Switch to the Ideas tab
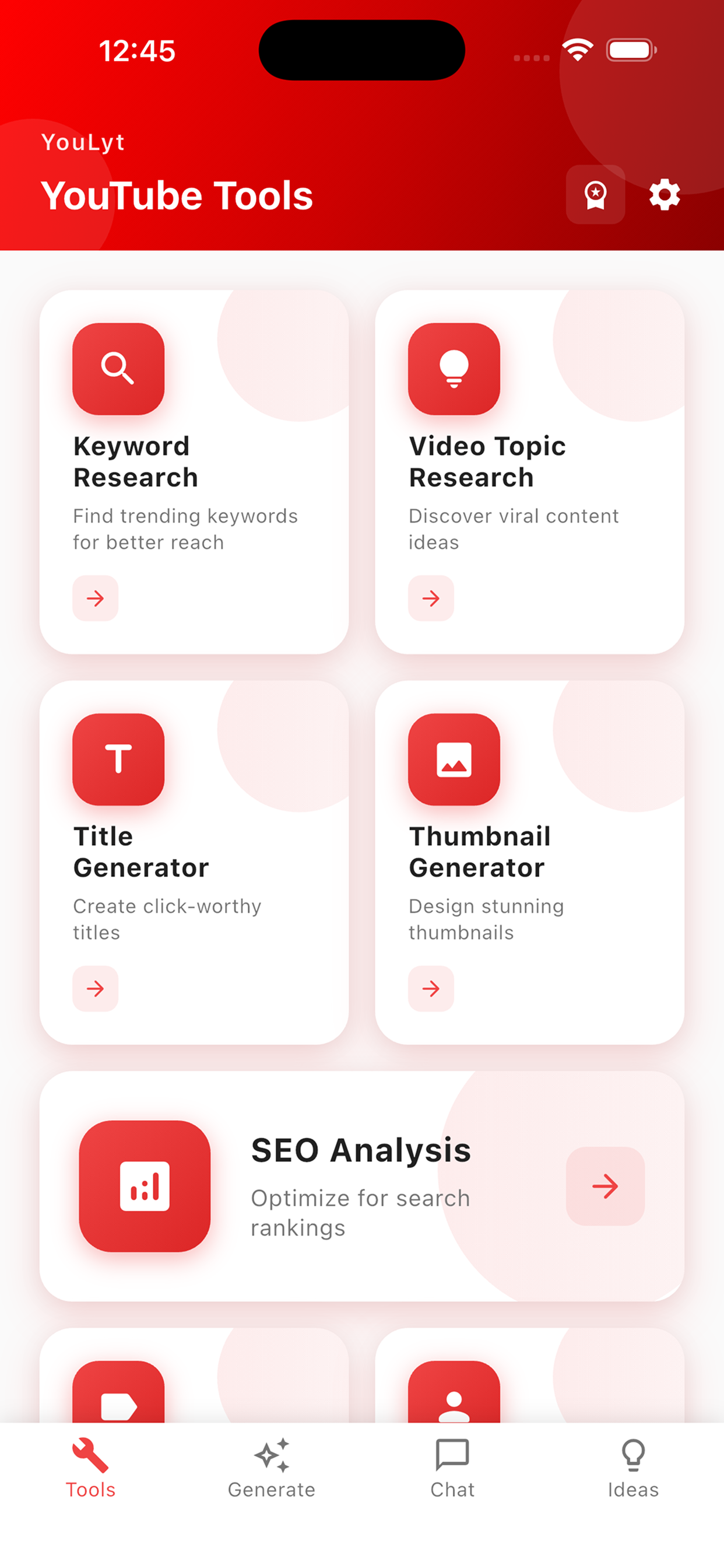 point(633,1473)
